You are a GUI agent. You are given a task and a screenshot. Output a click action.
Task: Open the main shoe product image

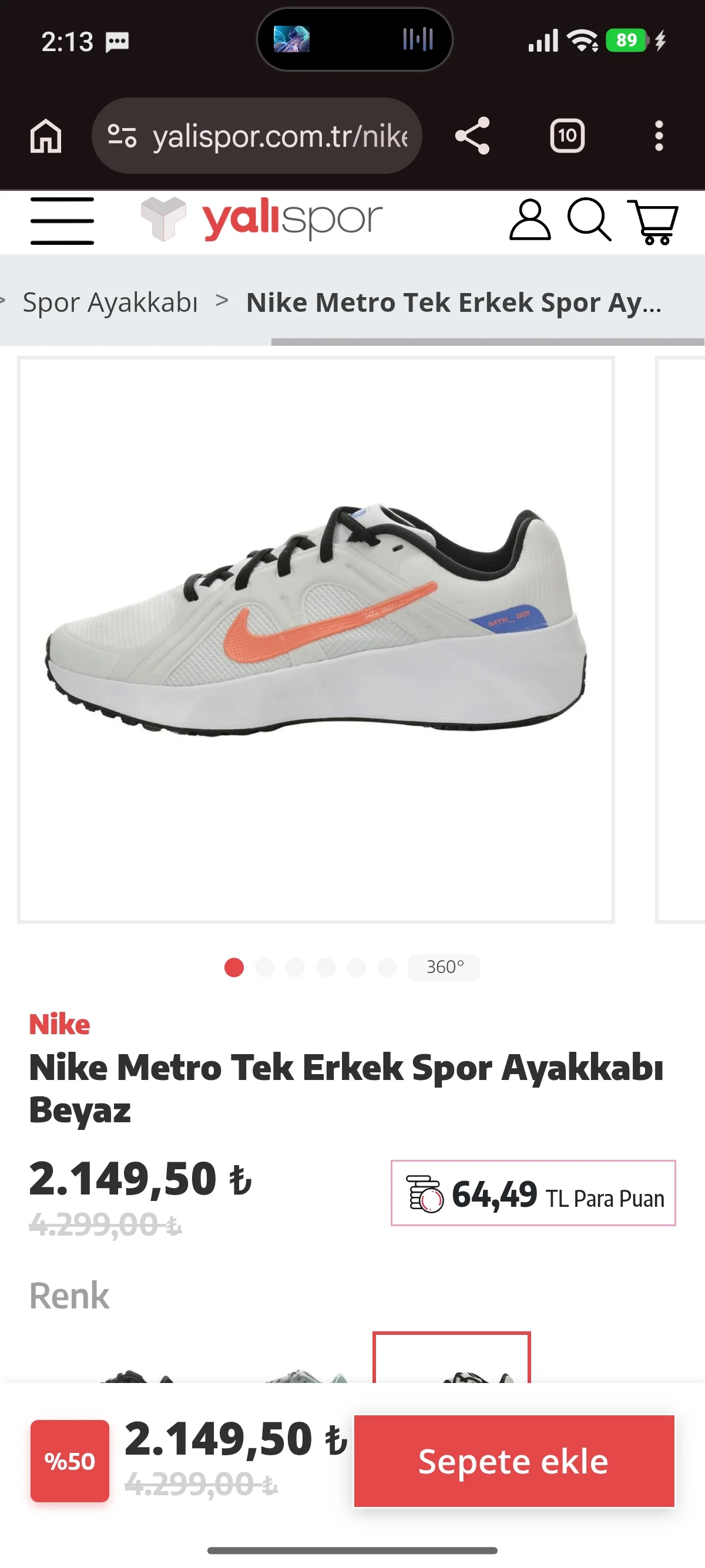[316, 639]
